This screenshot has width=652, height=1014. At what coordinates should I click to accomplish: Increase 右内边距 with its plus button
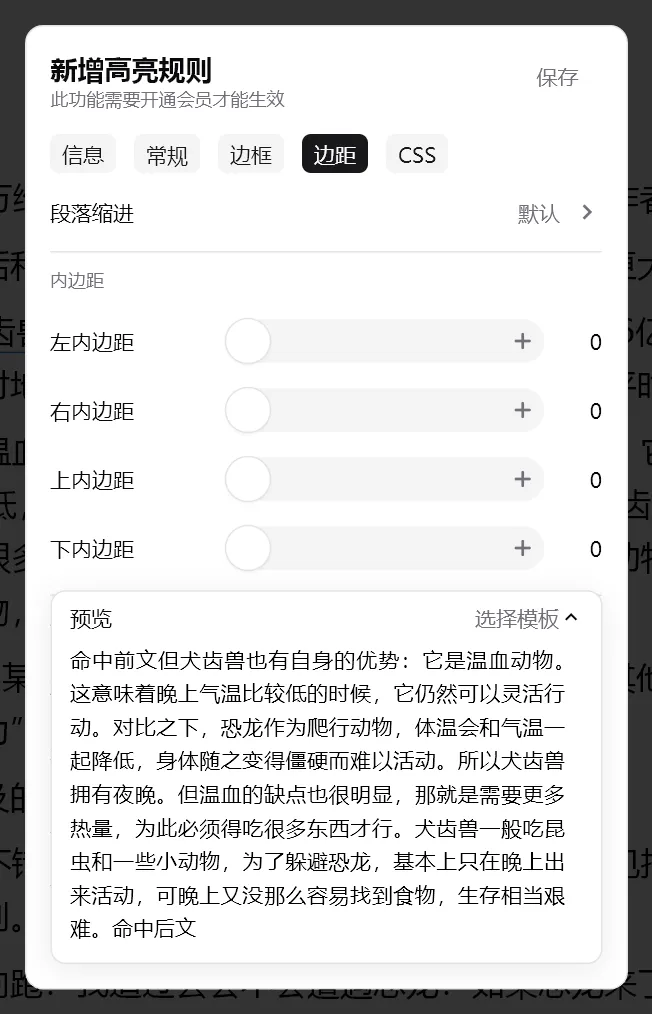[x=522, y=410]
